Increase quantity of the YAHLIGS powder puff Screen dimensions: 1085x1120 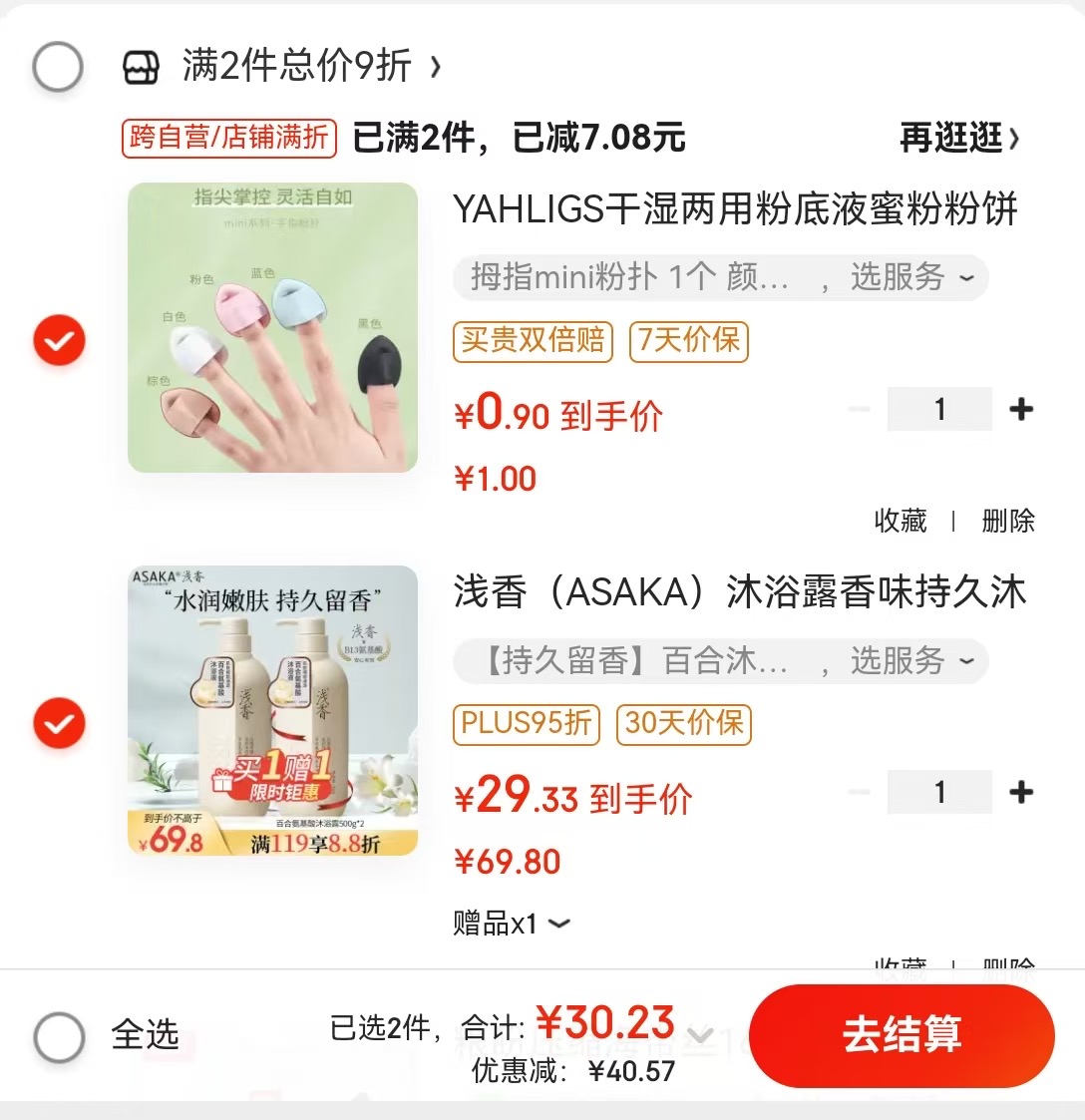(x=1021, y=409)
